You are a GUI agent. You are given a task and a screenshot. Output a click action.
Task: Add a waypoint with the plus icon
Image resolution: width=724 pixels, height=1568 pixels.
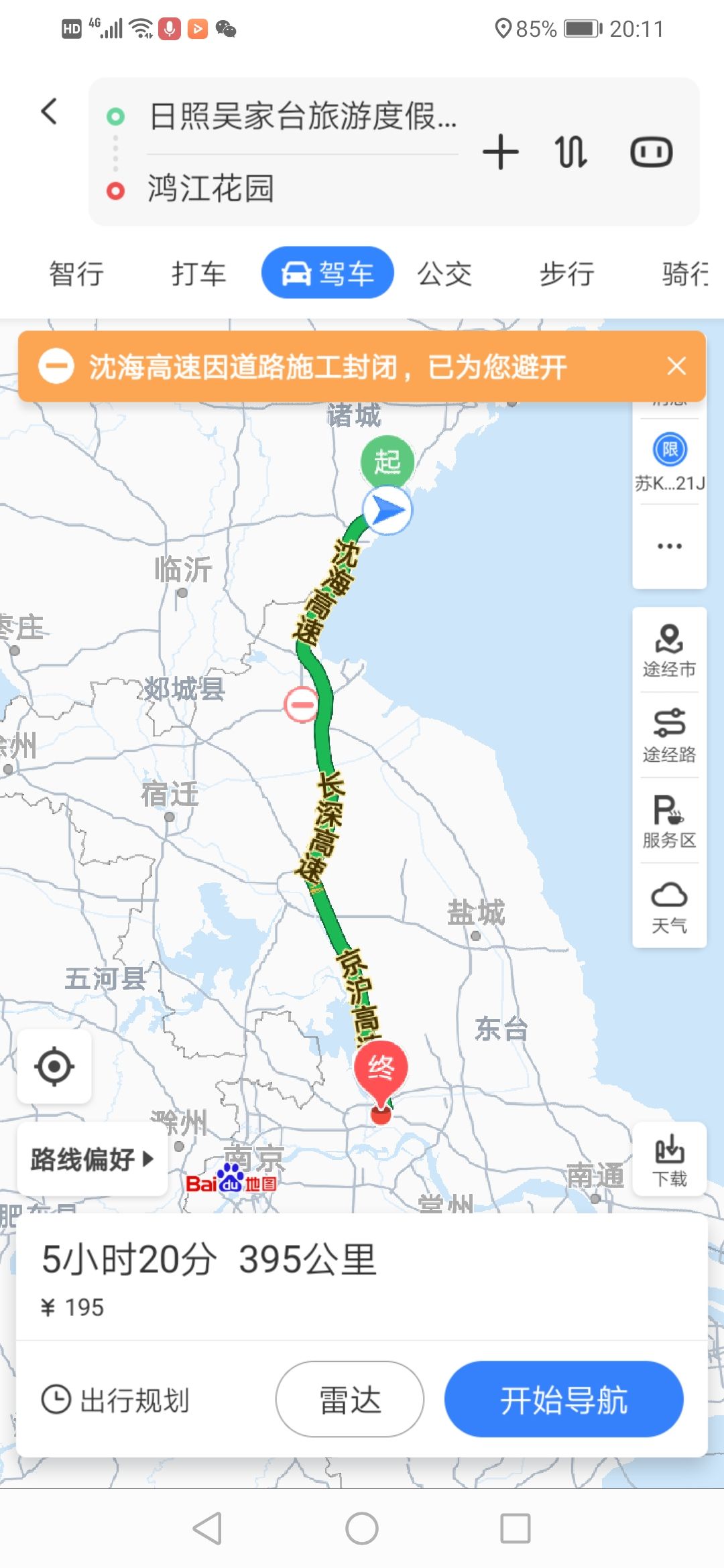coord(500,152)
